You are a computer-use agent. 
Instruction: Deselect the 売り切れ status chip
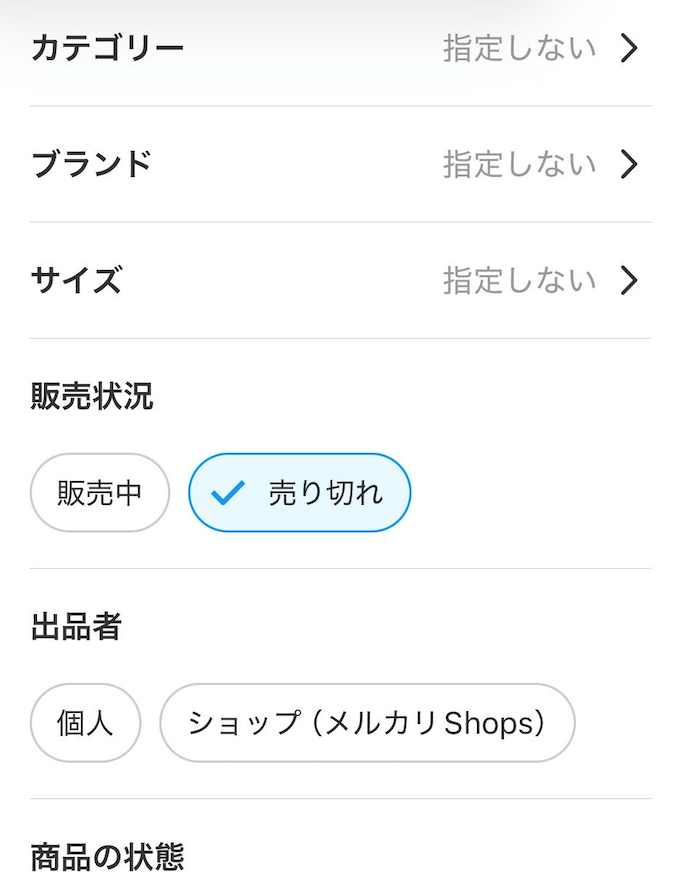(x=299, y=493)
